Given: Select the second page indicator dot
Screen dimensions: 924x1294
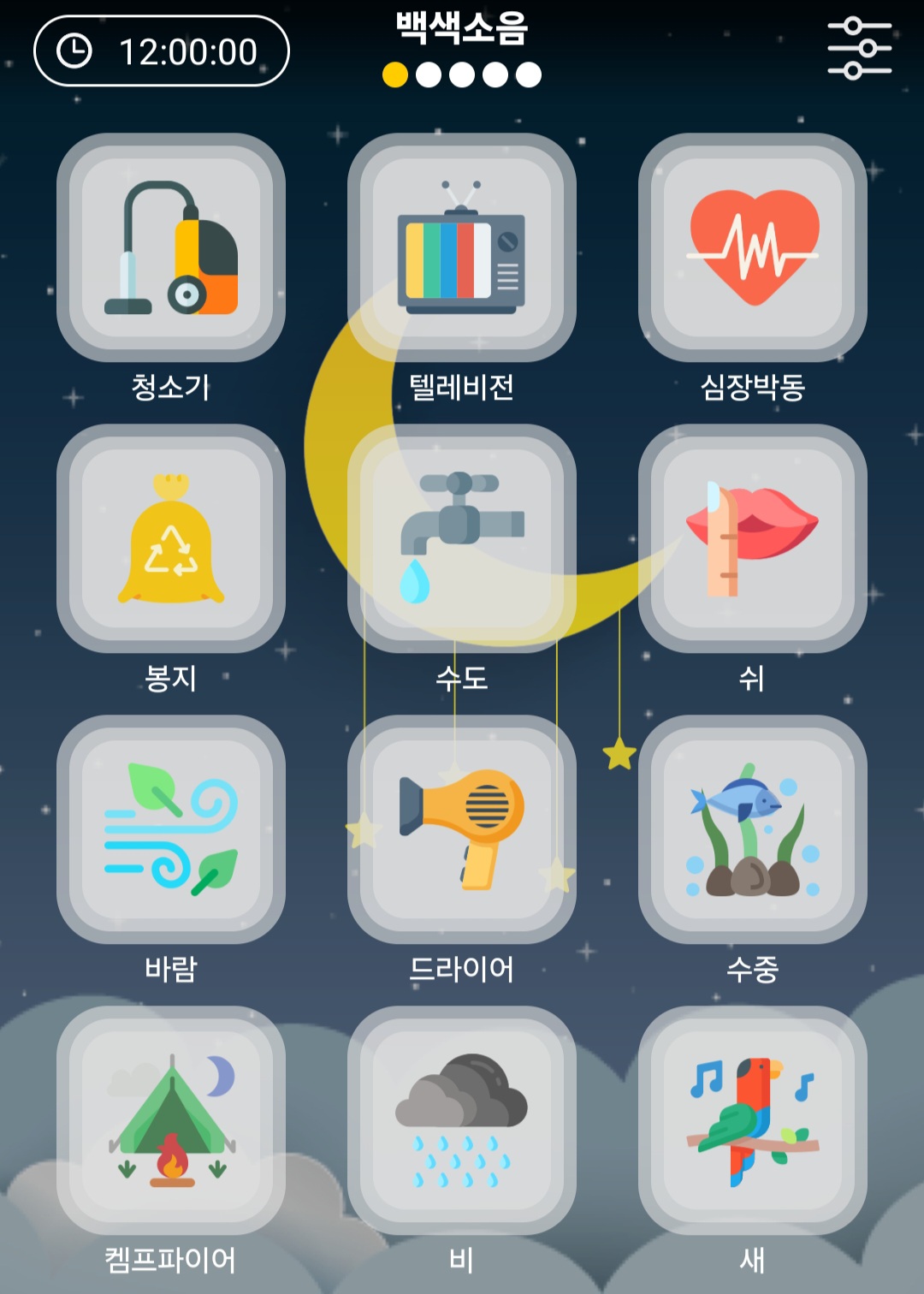Looking at the screenshot, I should (x=429, y=74).
